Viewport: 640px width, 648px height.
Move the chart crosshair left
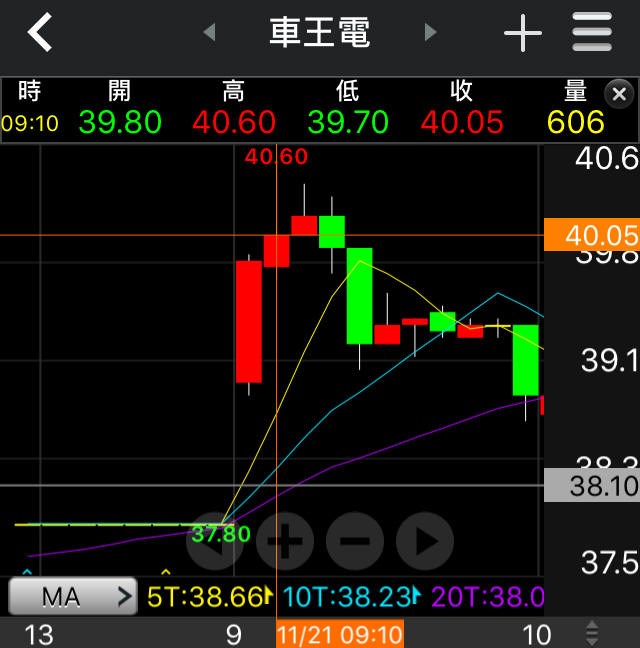click(x=217, y=541)
